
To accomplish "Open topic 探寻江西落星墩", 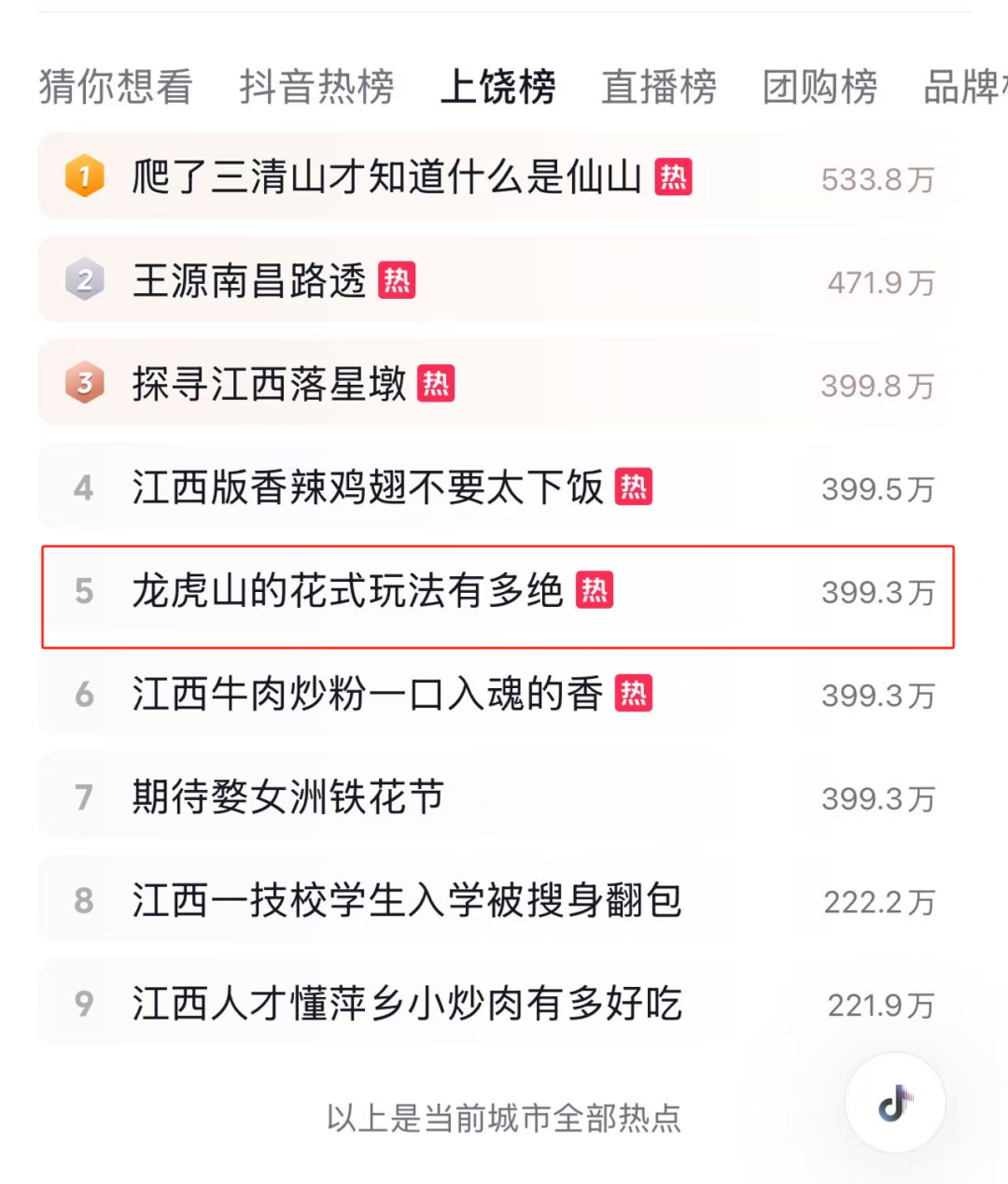I will (270, 384).
